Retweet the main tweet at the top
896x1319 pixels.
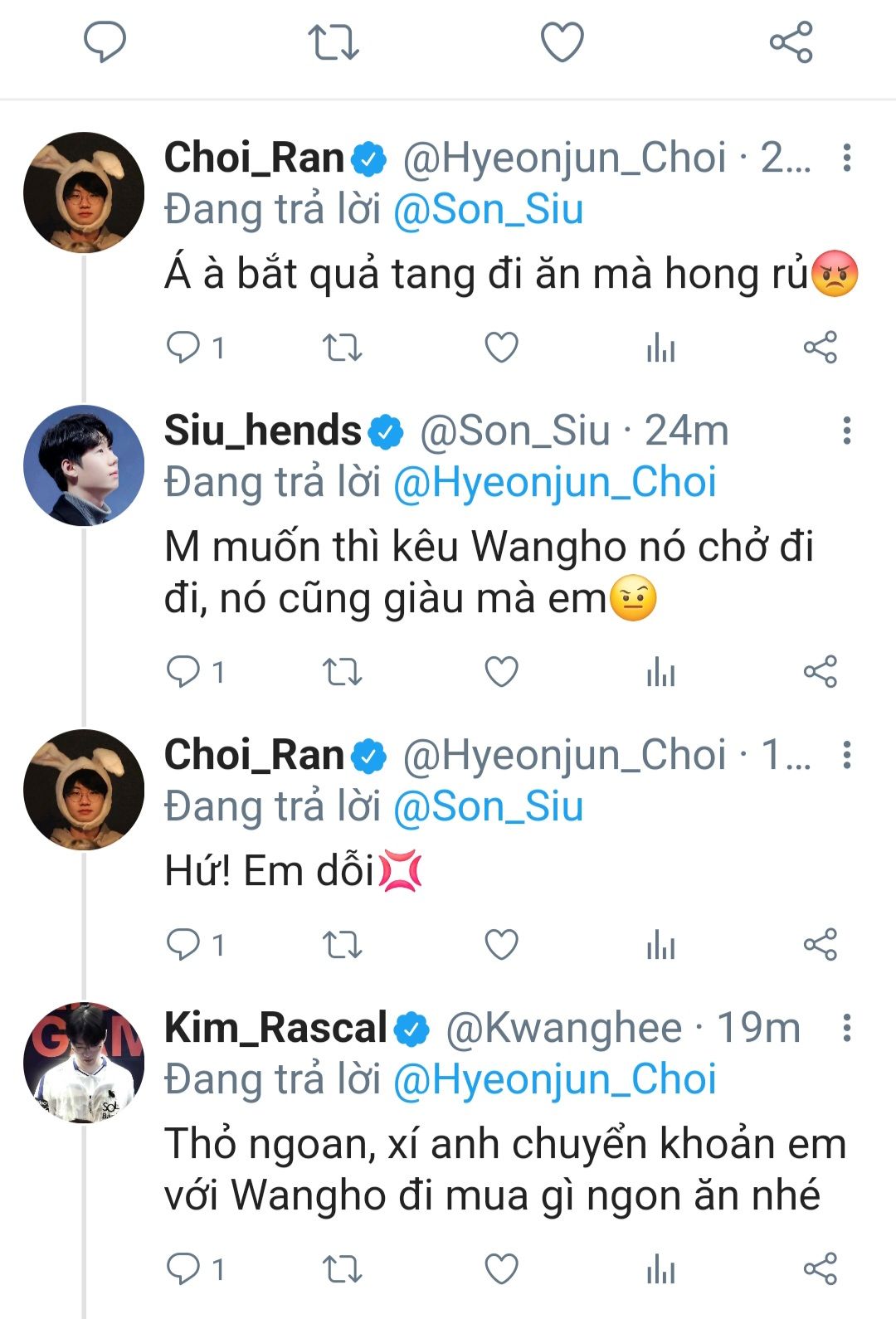click(333, 42)
